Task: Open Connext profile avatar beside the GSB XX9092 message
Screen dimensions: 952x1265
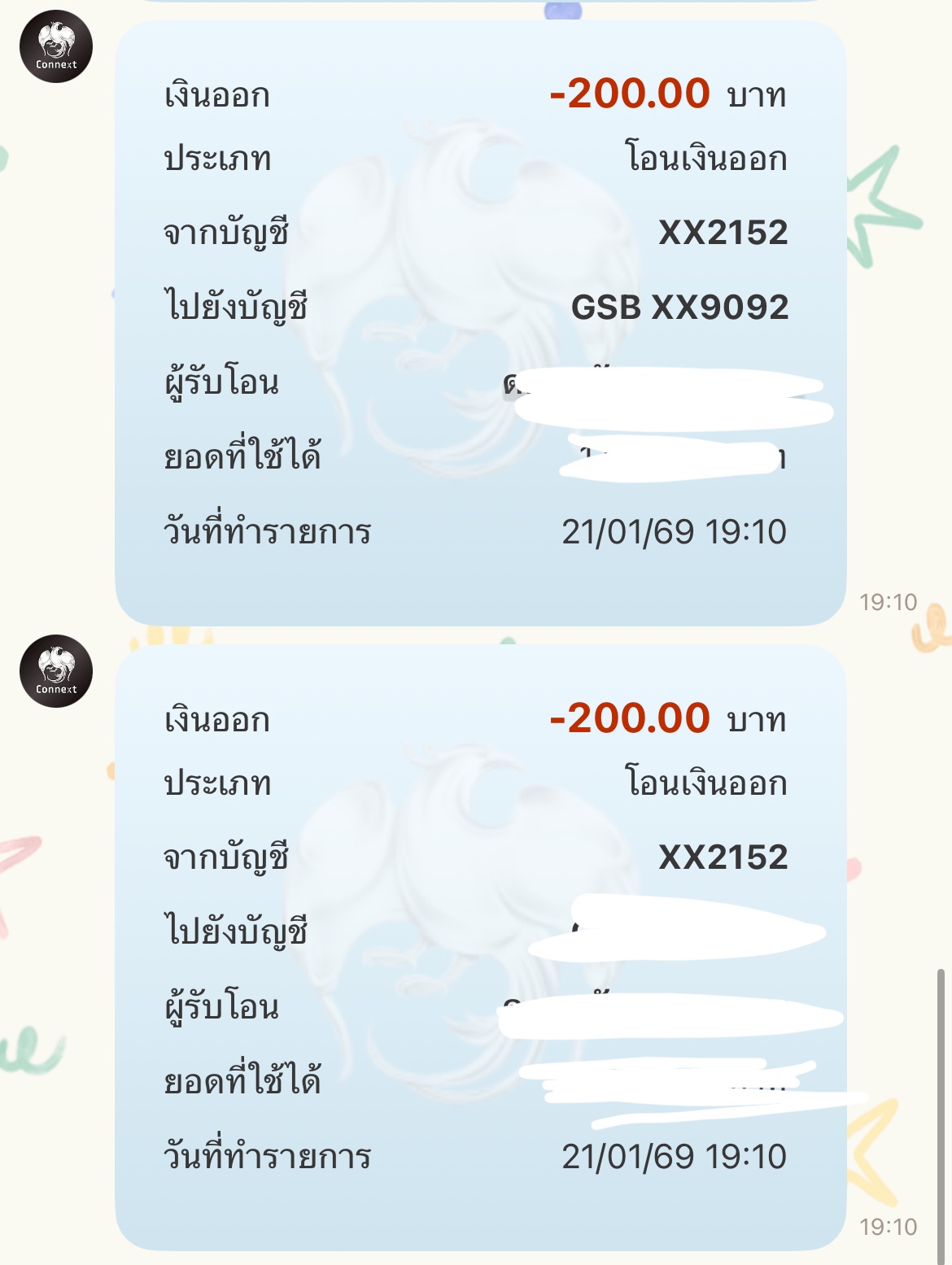Action: pos(56,46)
